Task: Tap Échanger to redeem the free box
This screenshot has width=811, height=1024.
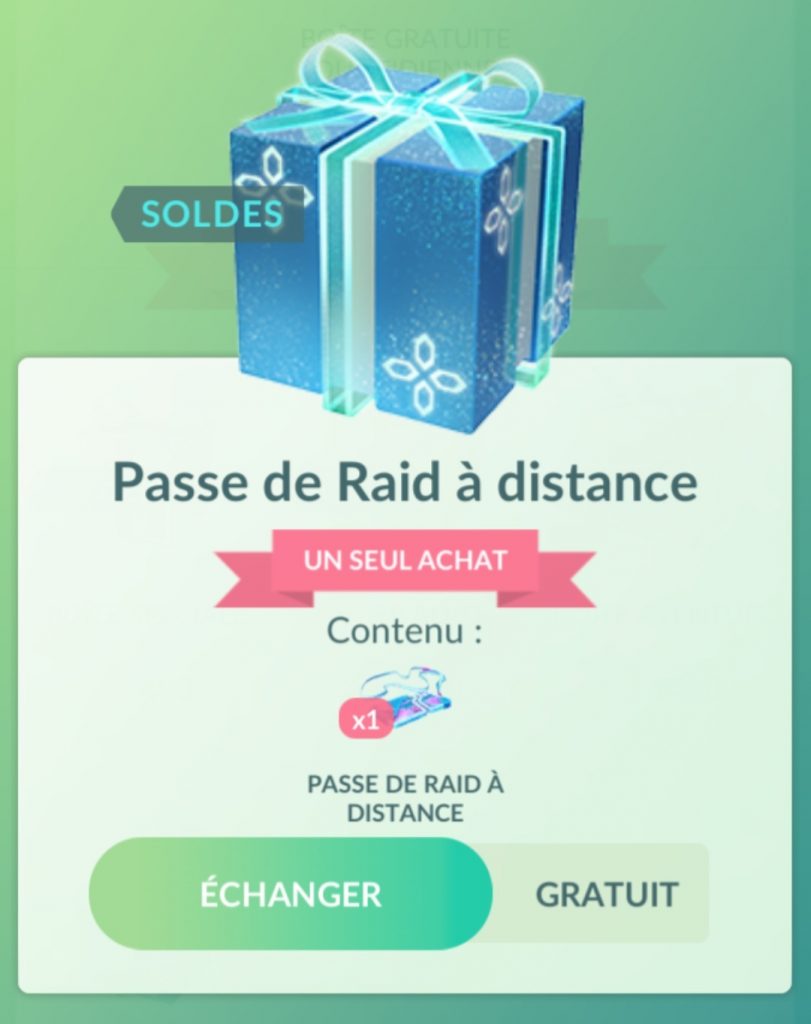Action: (290, 893)
